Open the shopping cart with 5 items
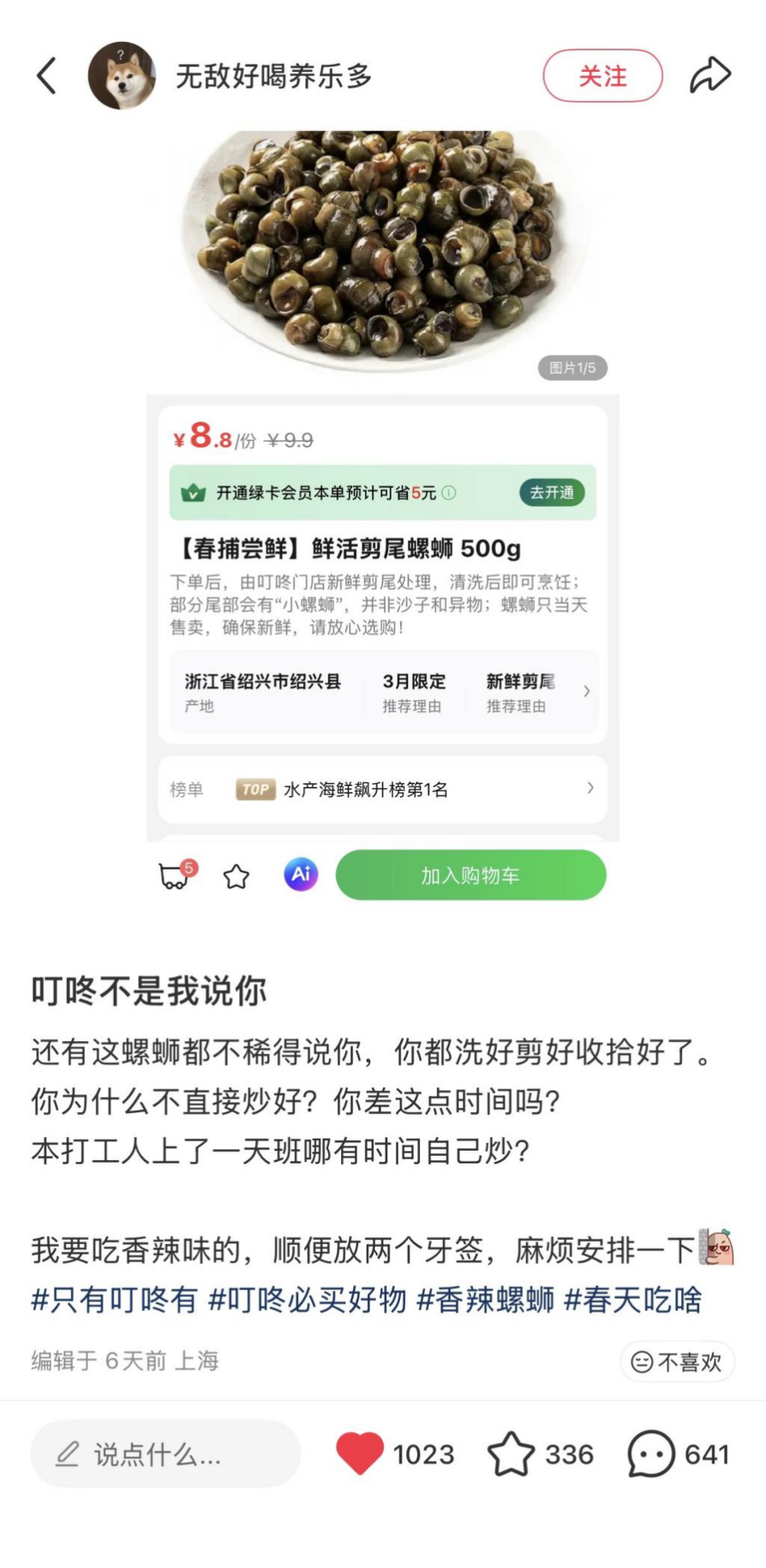The width and height of the screenshot is (766, 1568). (175, 876)
